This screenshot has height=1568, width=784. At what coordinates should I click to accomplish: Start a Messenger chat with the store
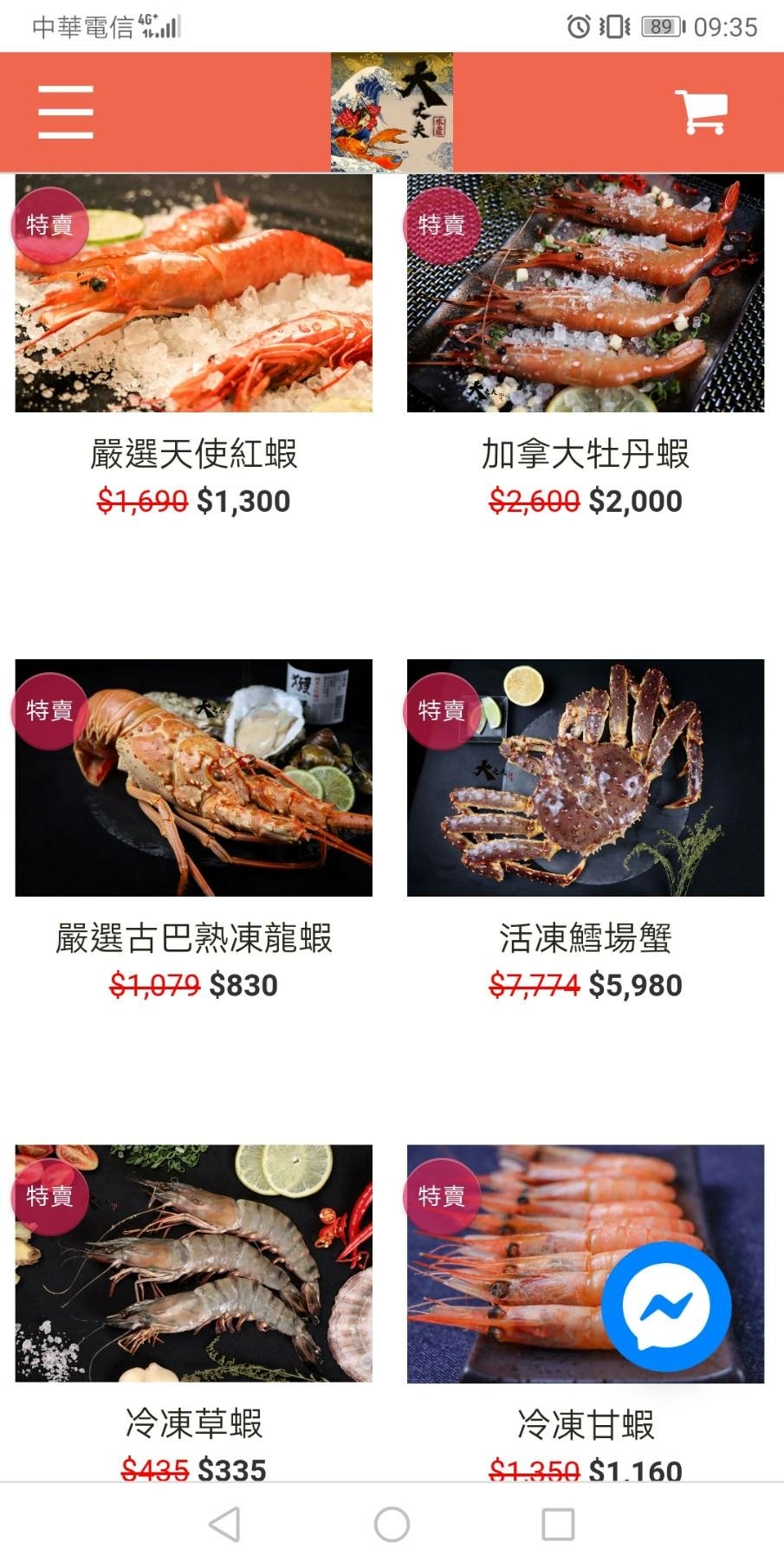click(666, 1306)
